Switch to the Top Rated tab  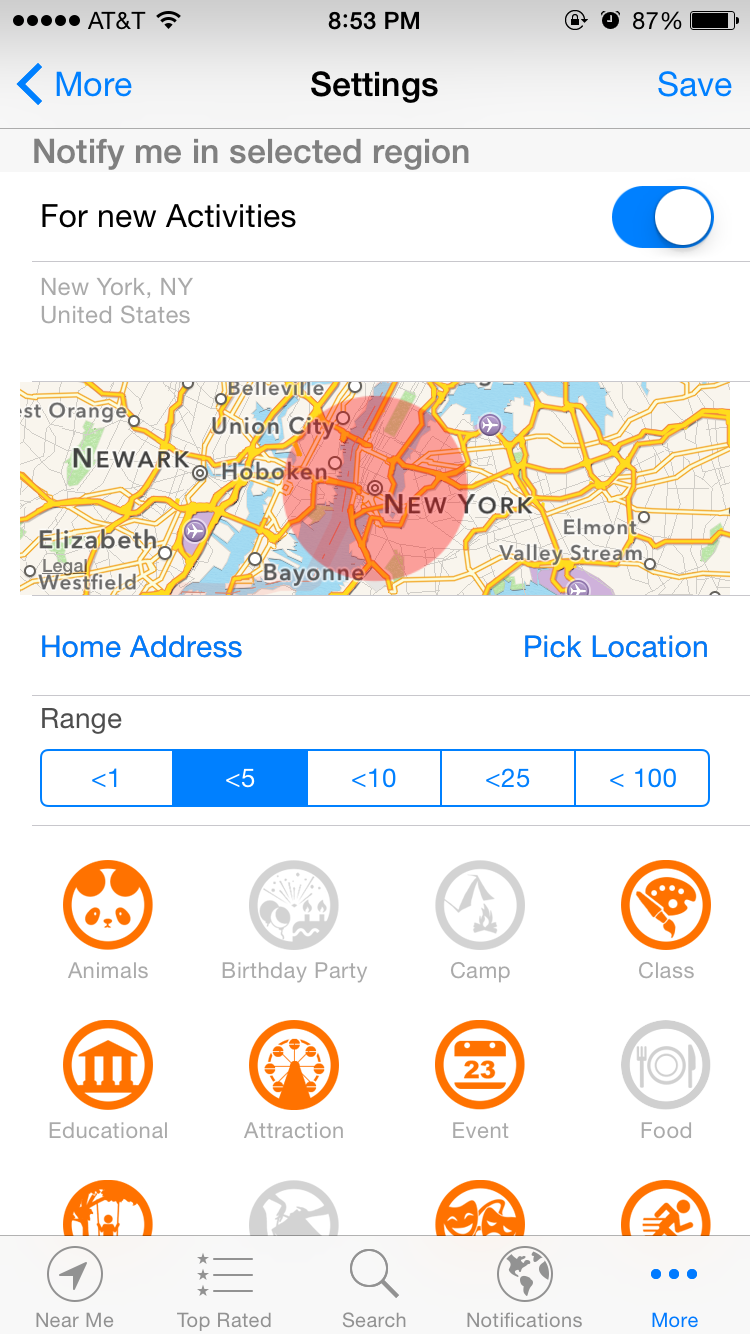click(224, 1287)
